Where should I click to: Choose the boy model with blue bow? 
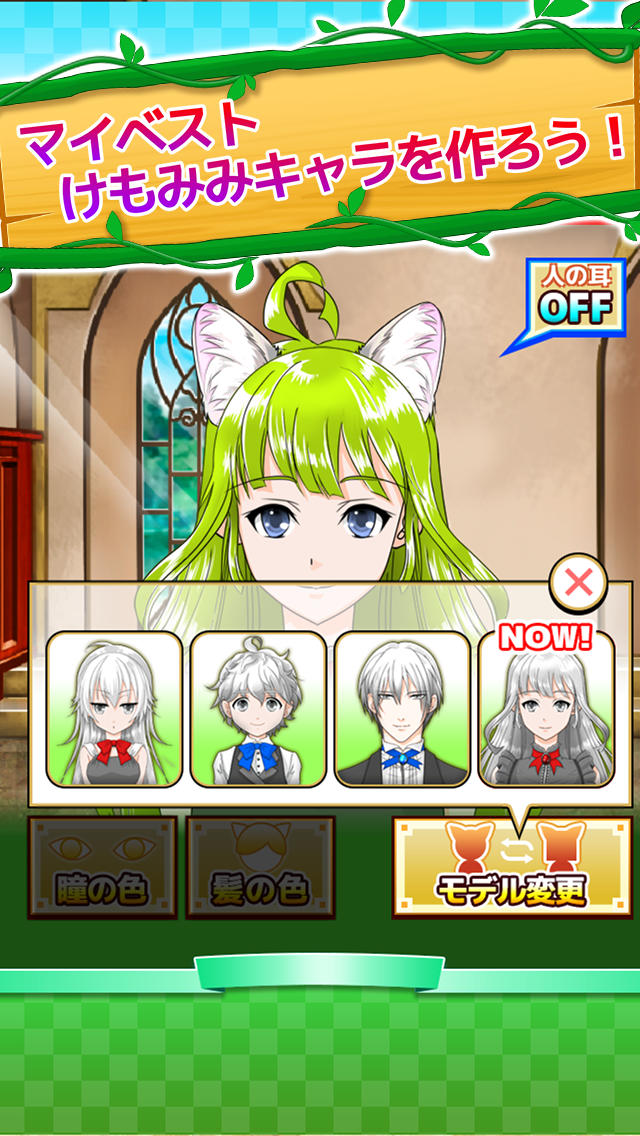click(258, 708)
